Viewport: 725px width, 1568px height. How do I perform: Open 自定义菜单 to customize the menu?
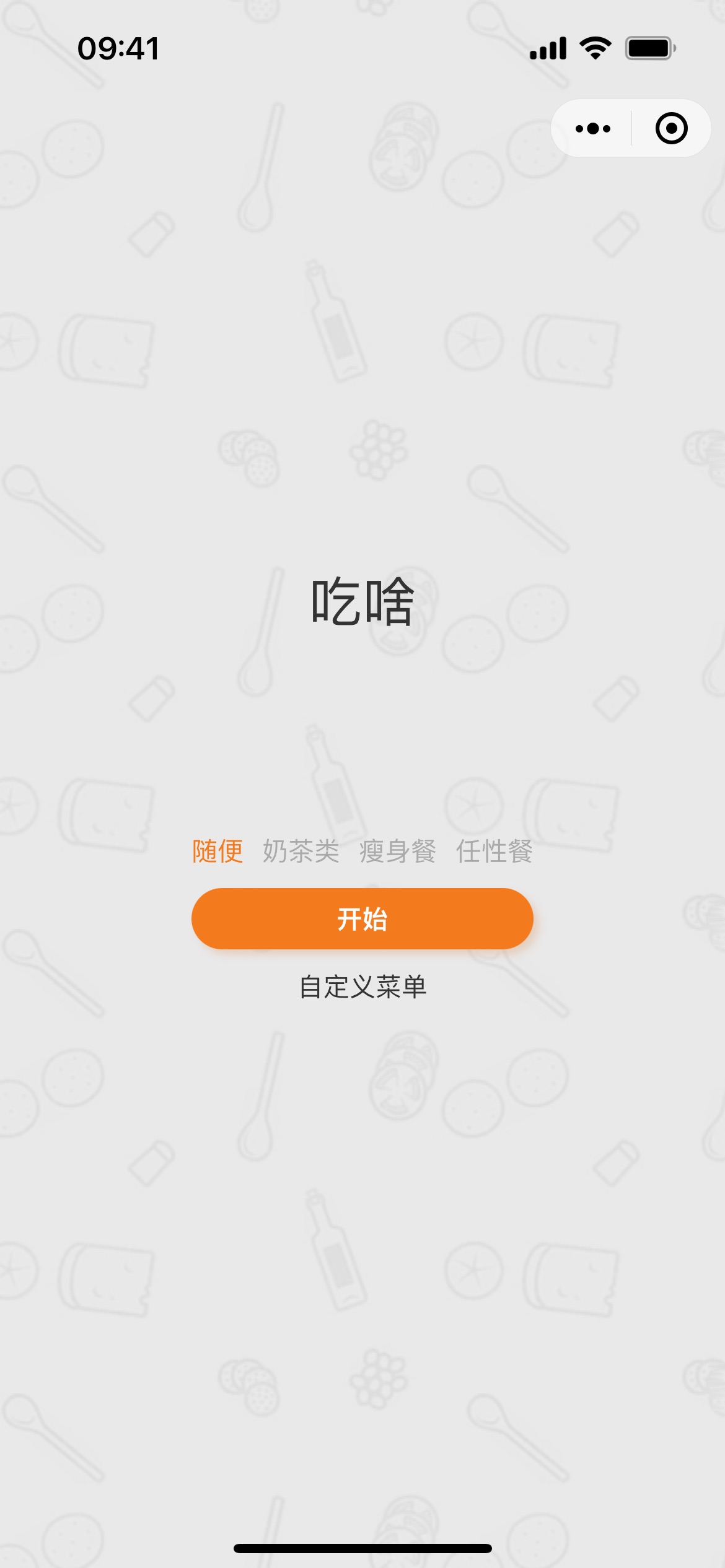point(362,987)
